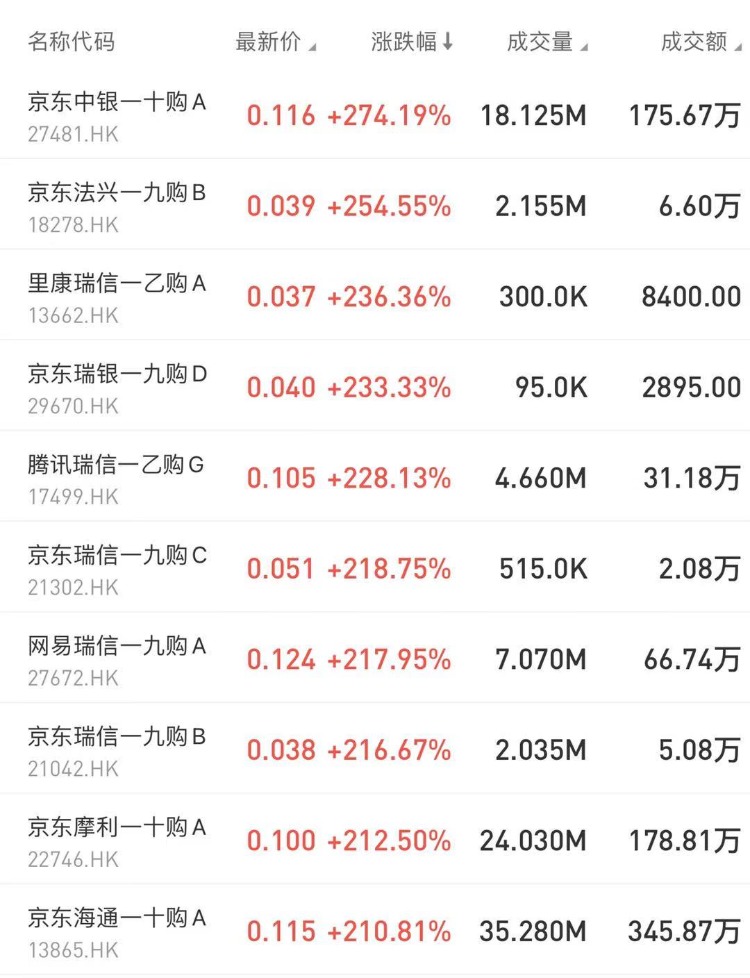Sort list by 最新价 column

(275, 42)
